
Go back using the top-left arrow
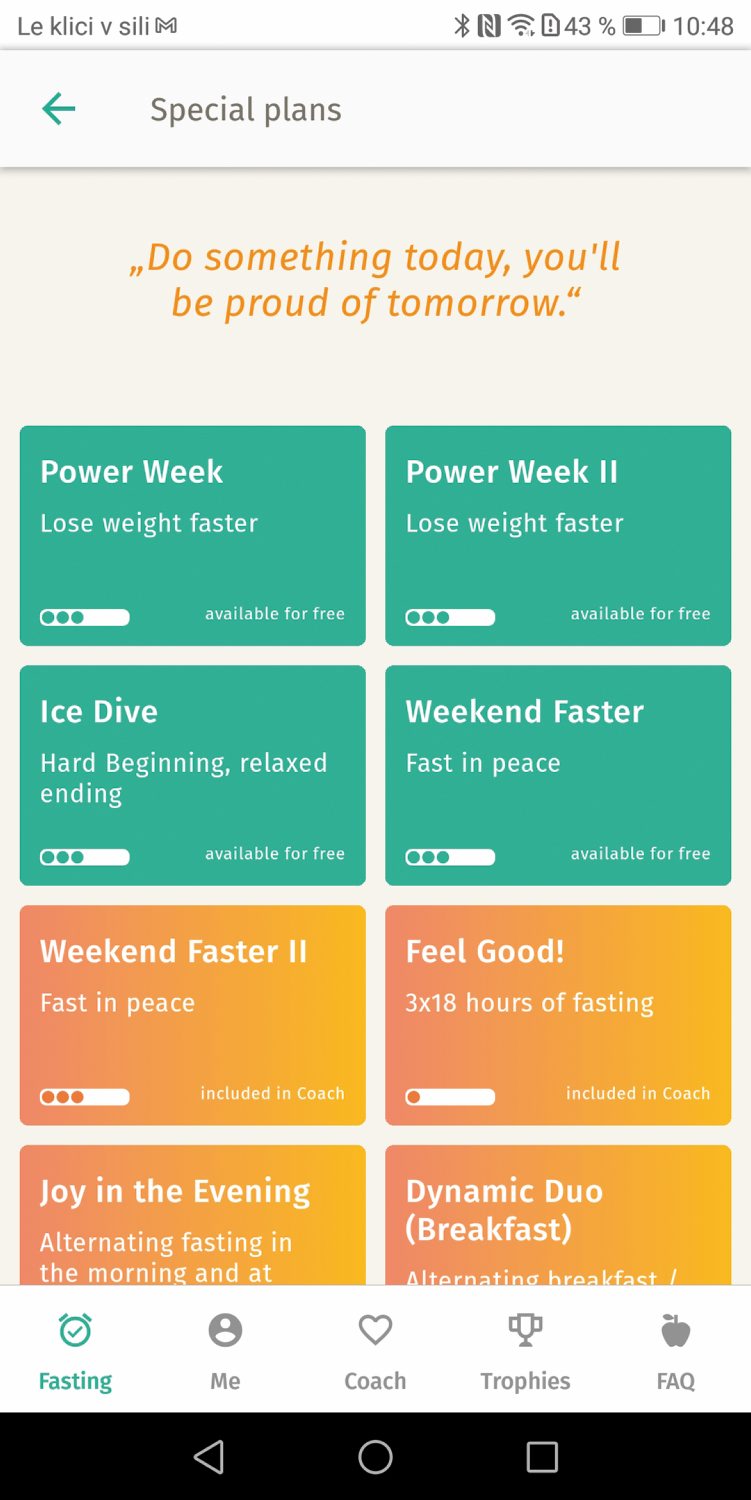coord(58,109)
